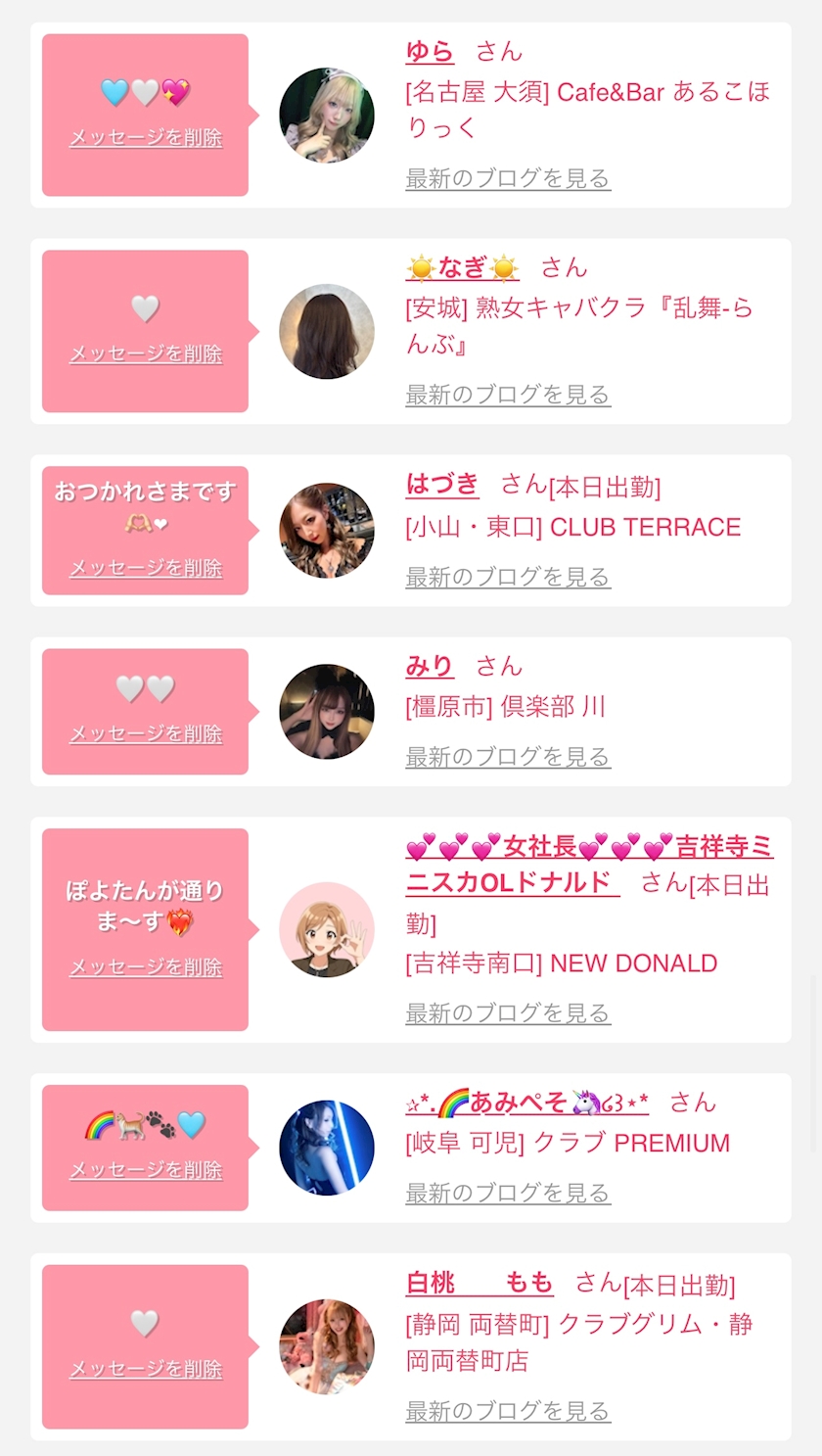View なぎ's latest blog

(508, 395)
